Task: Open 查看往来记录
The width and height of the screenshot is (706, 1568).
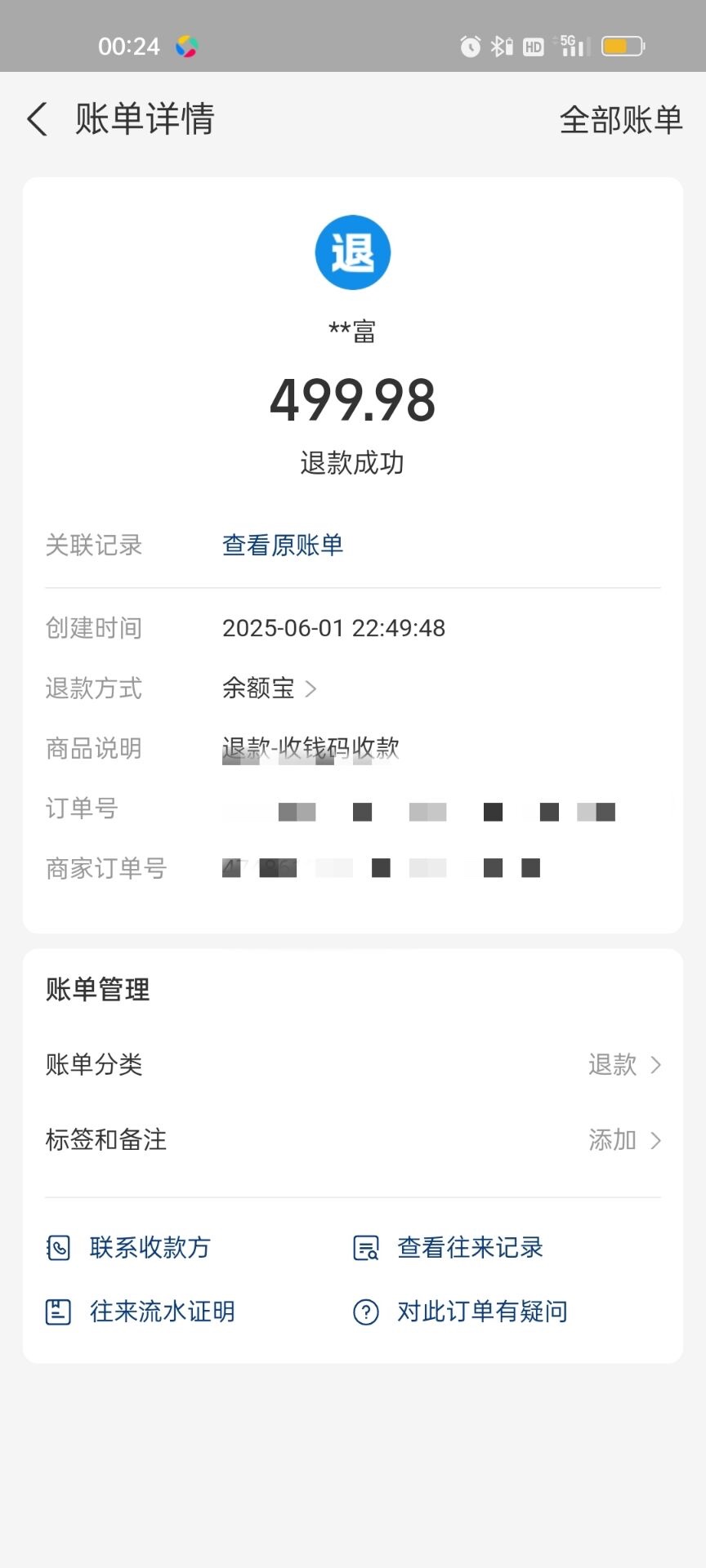Action: click(448, 1248)
